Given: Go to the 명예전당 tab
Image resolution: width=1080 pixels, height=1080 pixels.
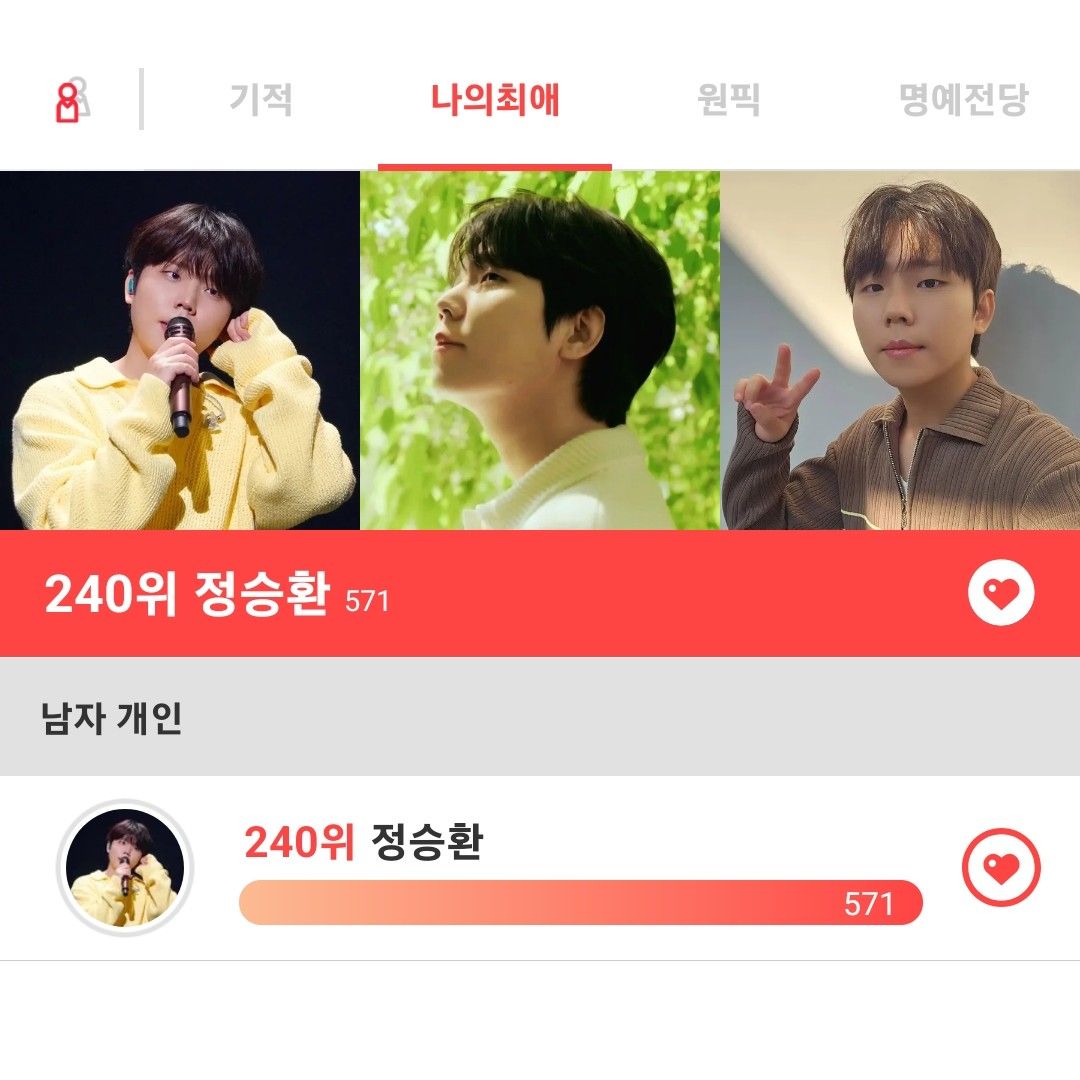Looking at the screenshot, I should click(x=963, y=100).
